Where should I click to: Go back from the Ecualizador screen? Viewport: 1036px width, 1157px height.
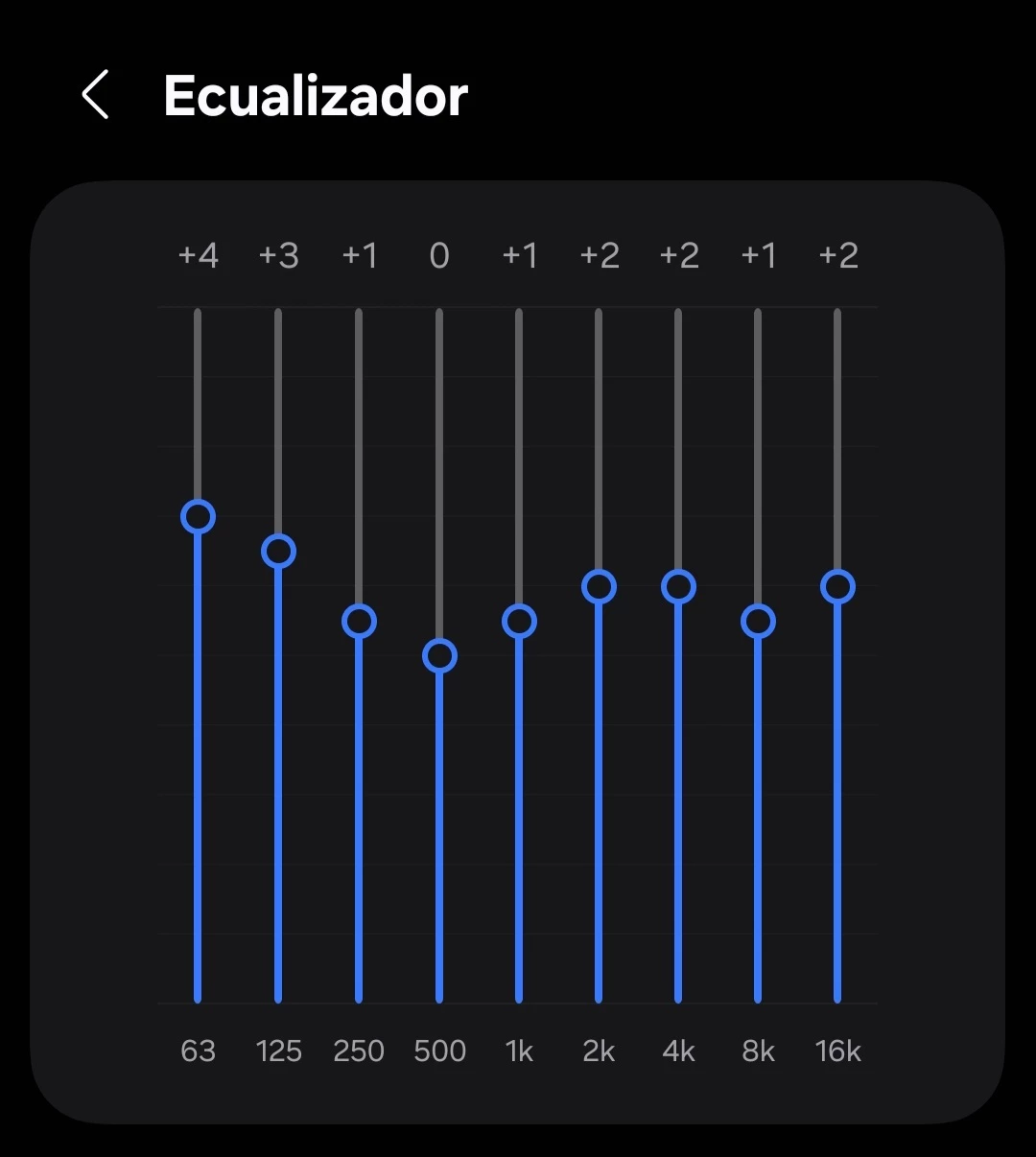click(95, 95)
